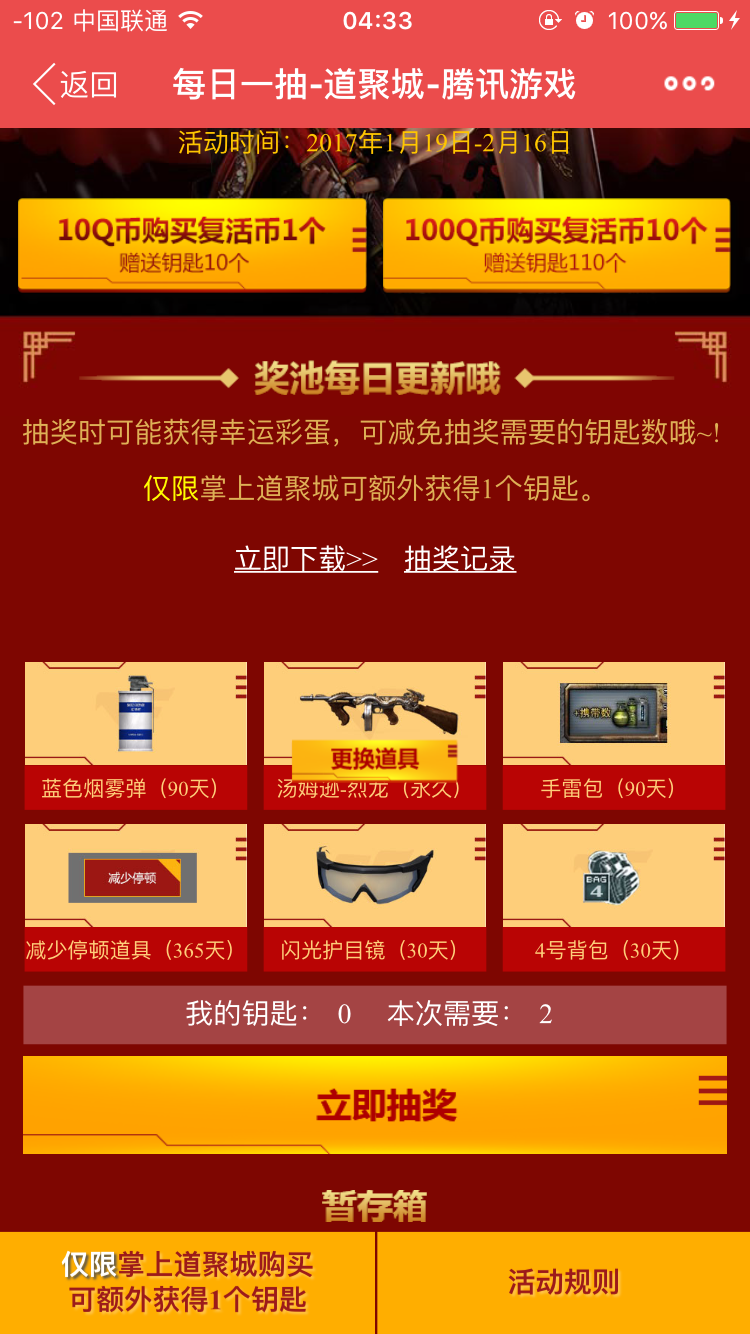Select the 减少停顿道具 prize tile
The image size is (750, 1334).
point(136,897)
